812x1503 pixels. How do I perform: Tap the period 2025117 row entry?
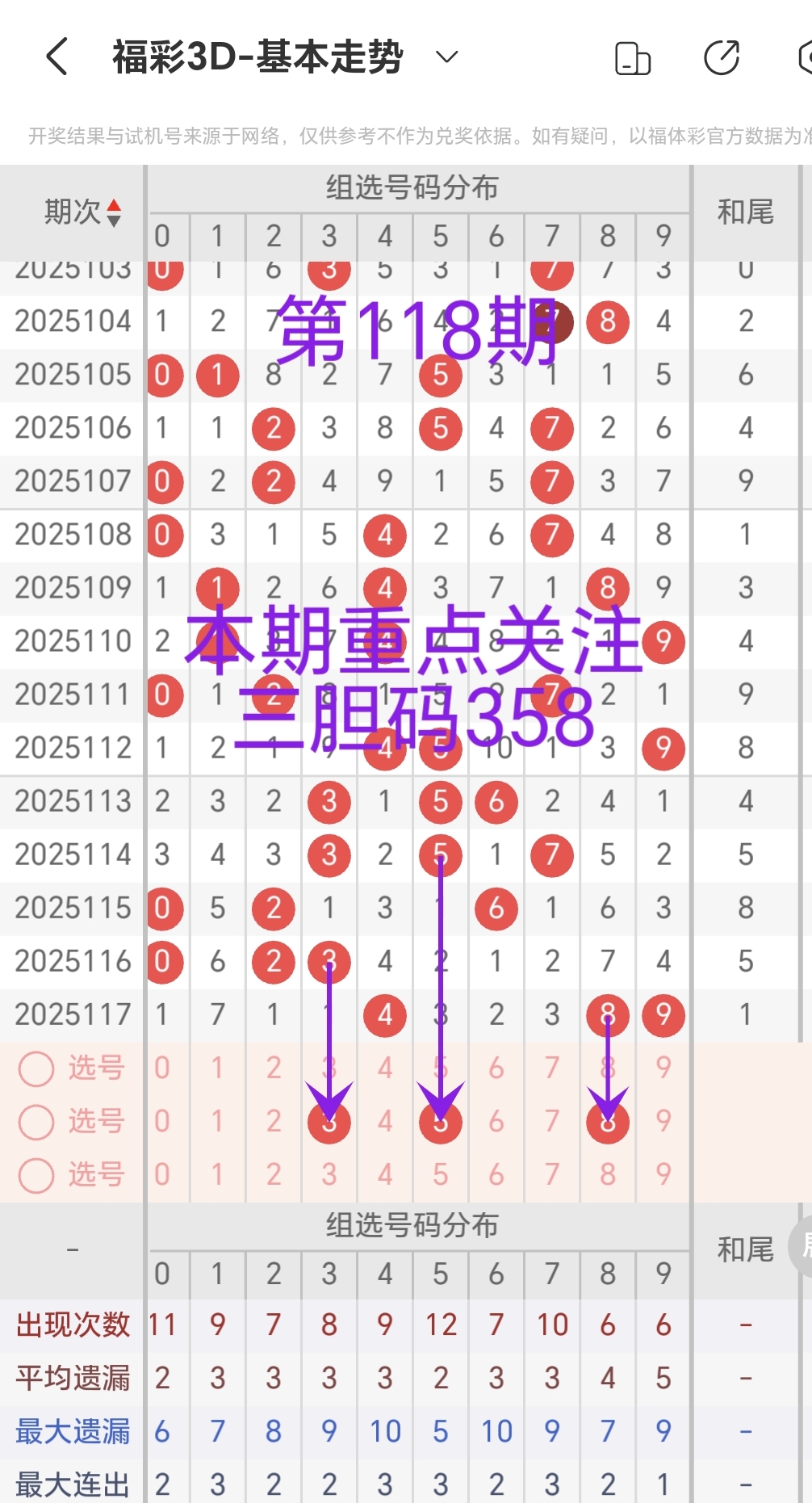tap(73, 1014)
